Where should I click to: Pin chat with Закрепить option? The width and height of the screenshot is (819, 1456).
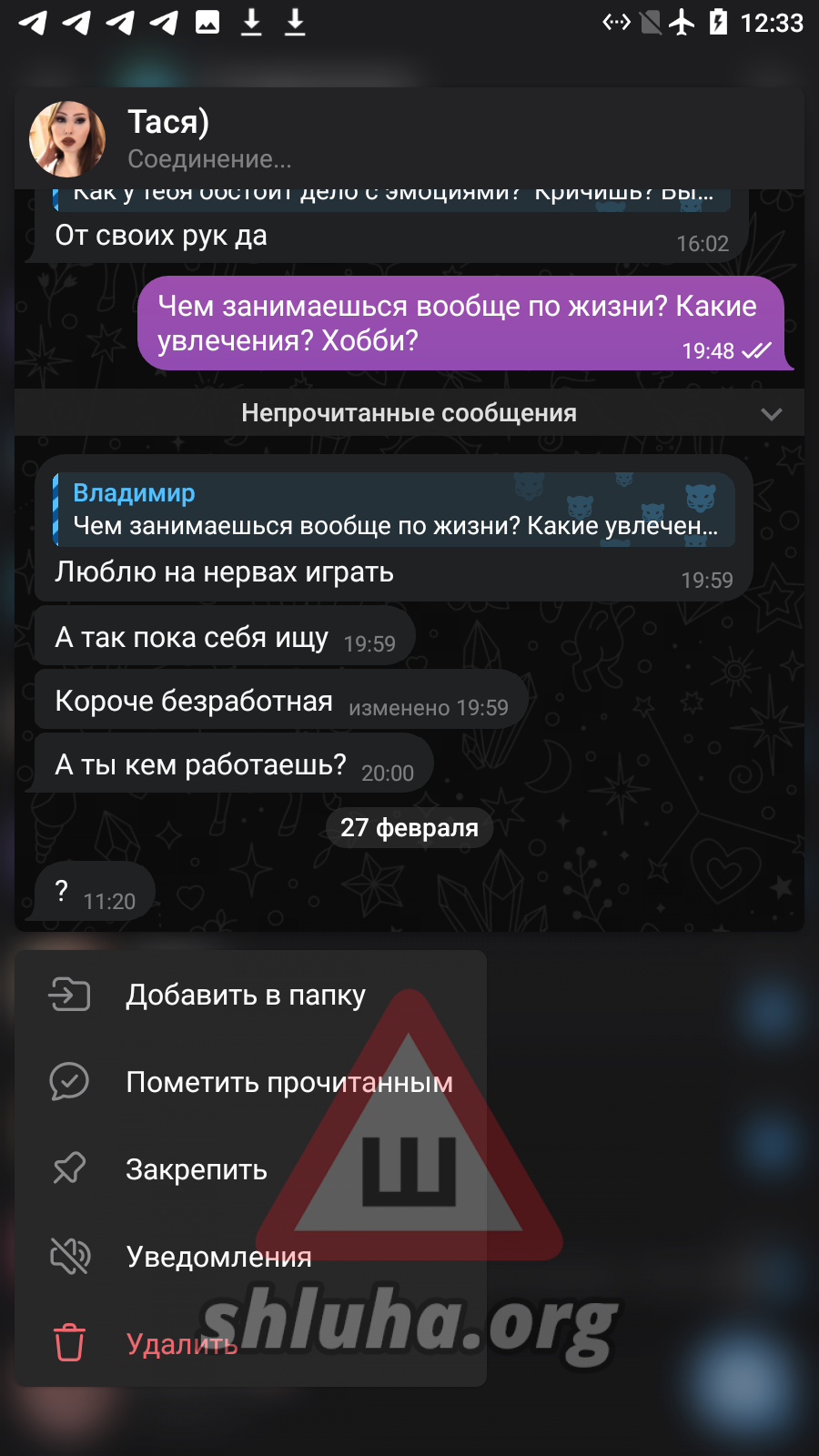coord(197,1169)
